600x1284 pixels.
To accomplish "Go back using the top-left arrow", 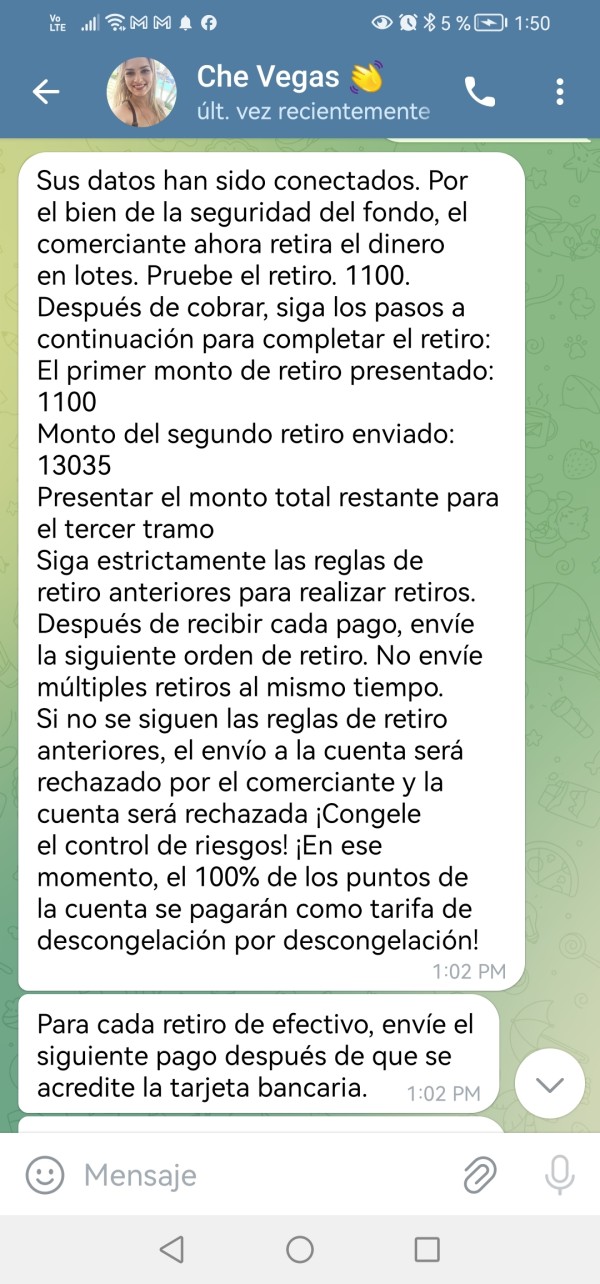I will point(46,92).
